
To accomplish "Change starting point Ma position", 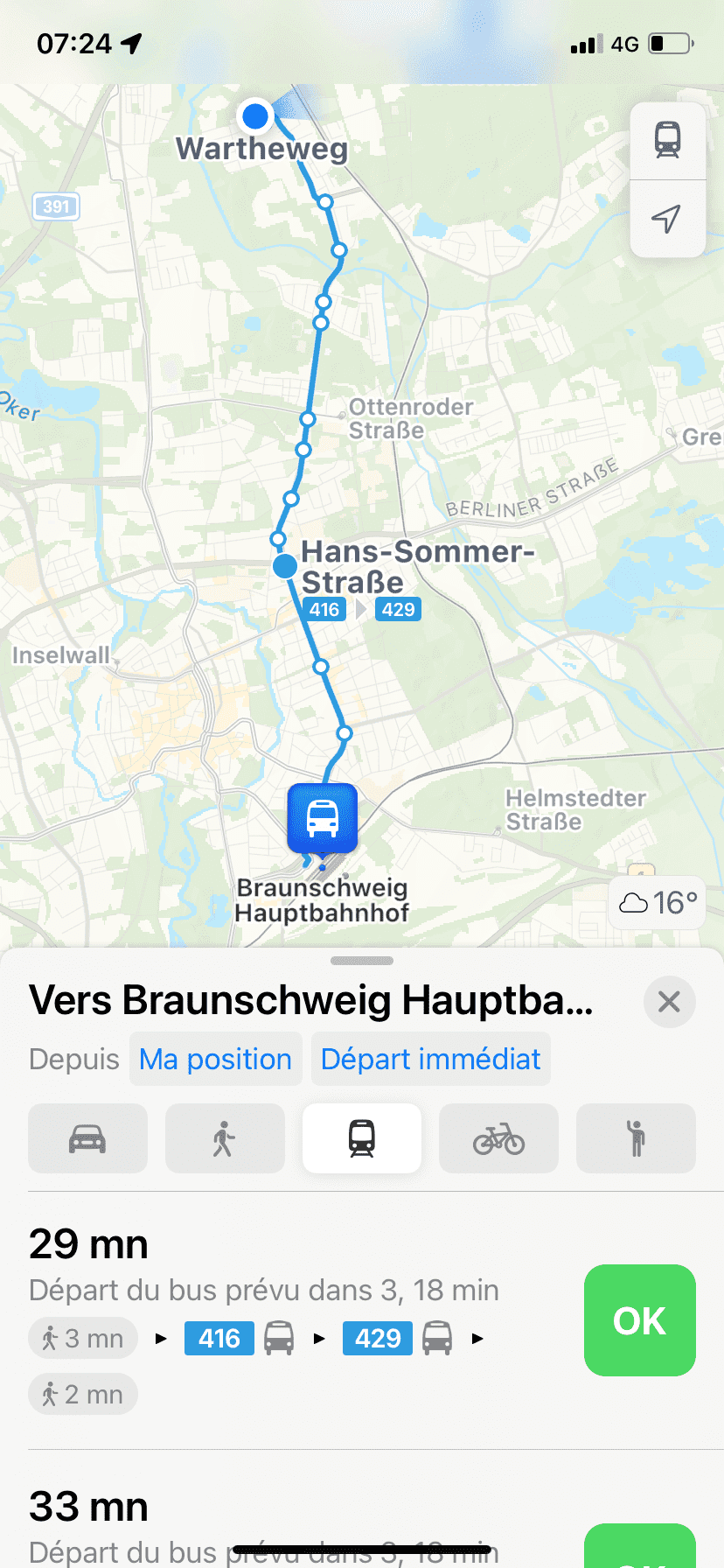I will (215, 1060).
